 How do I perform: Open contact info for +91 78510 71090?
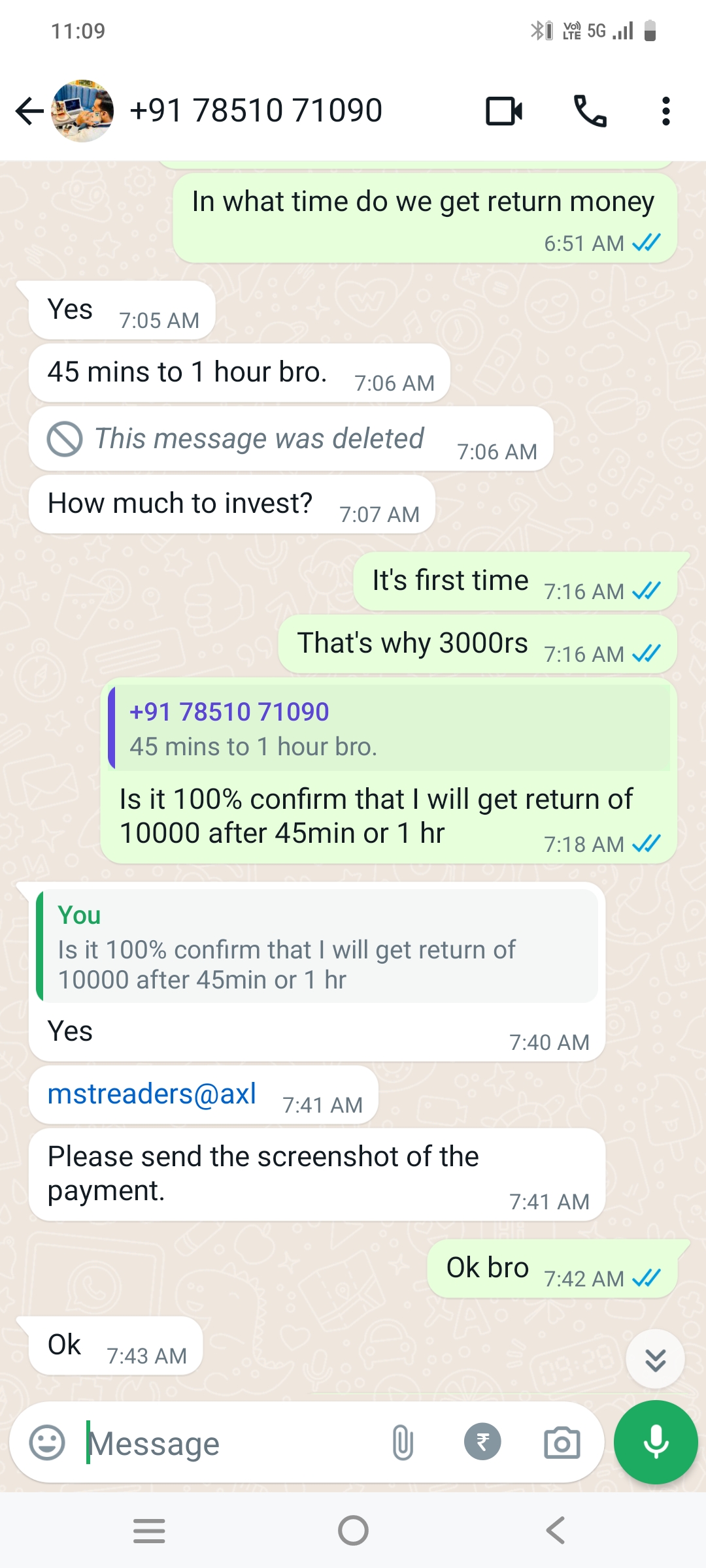click(x=256, y=110)
